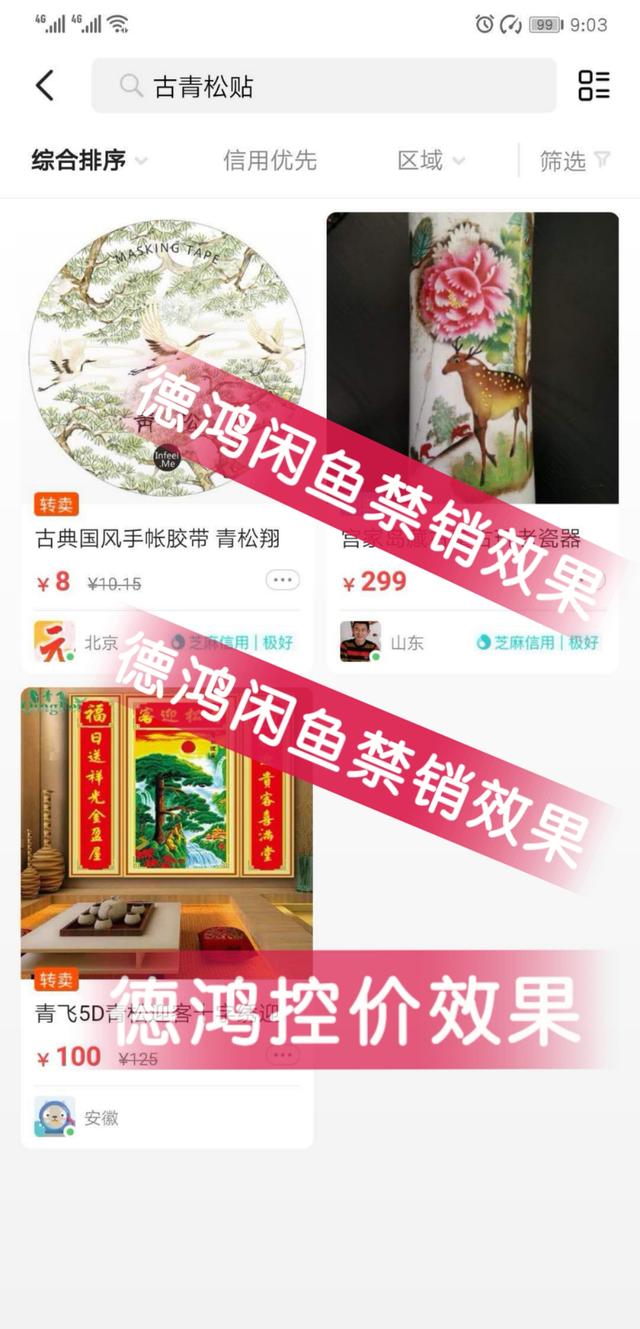Select the 信用优先 sort option

coord(269,160)
